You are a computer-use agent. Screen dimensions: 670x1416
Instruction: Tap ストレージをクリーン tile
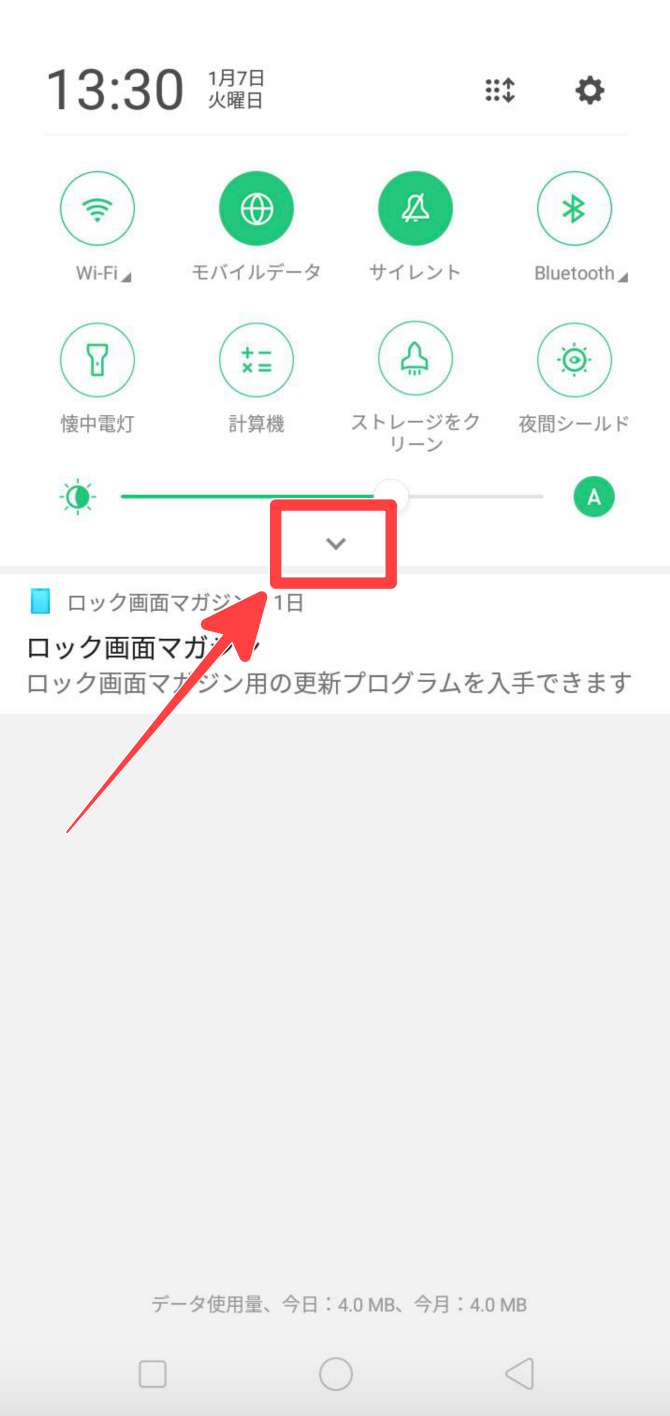pos(415,360)
